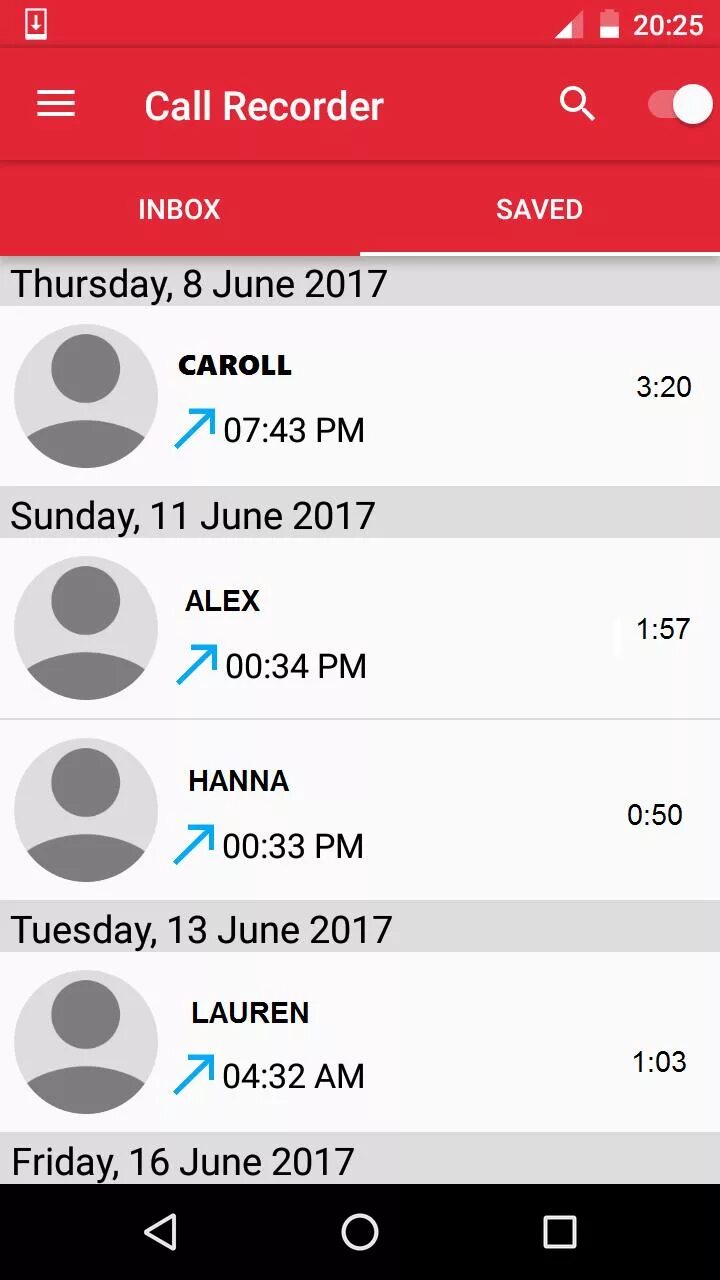The width and height of the screenshot is (720, 1280).
Task: Go back with system back button
Action: tap(160, 1232)
